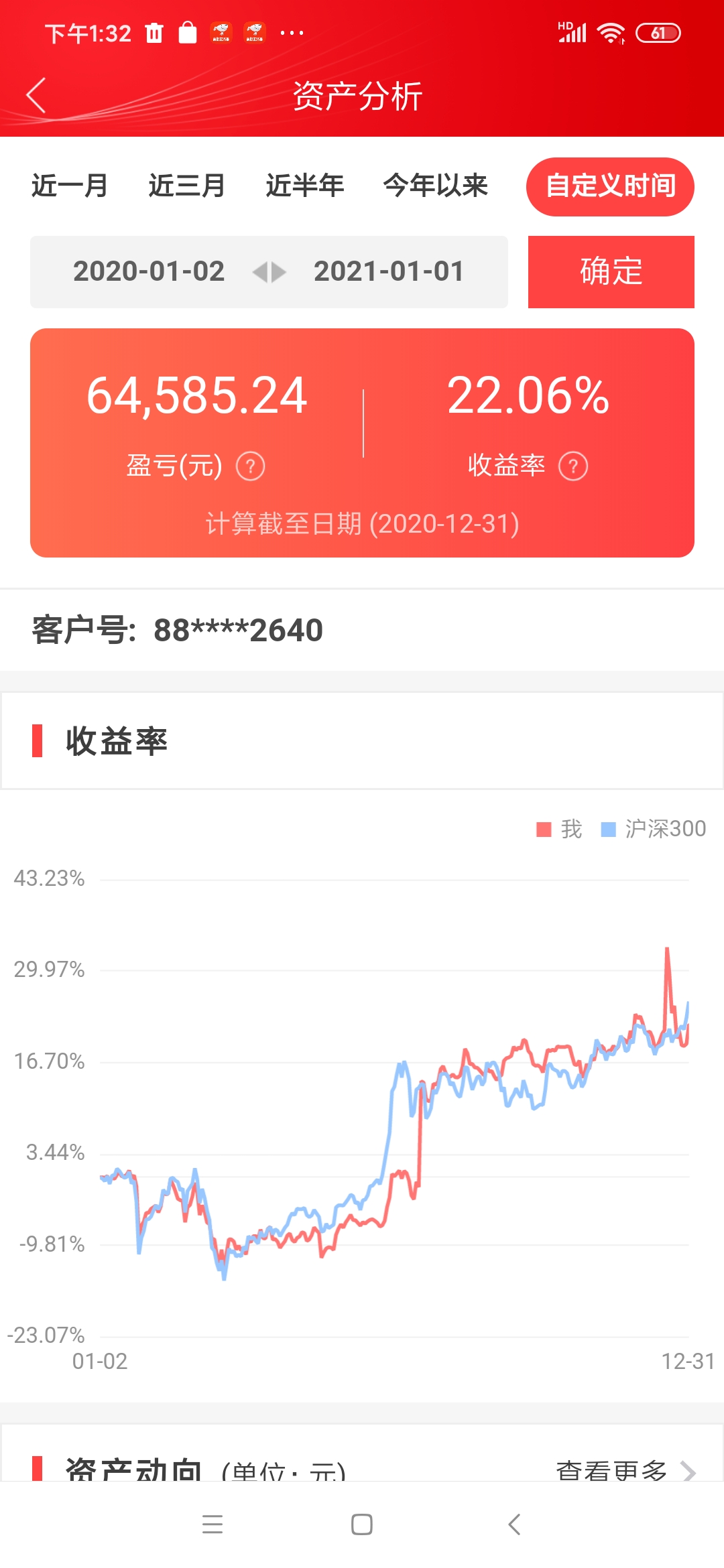The height and width of the screenshot is (1568, 724).
Task: Switch to 近三月 time range
Action: [x=187, y=186]
